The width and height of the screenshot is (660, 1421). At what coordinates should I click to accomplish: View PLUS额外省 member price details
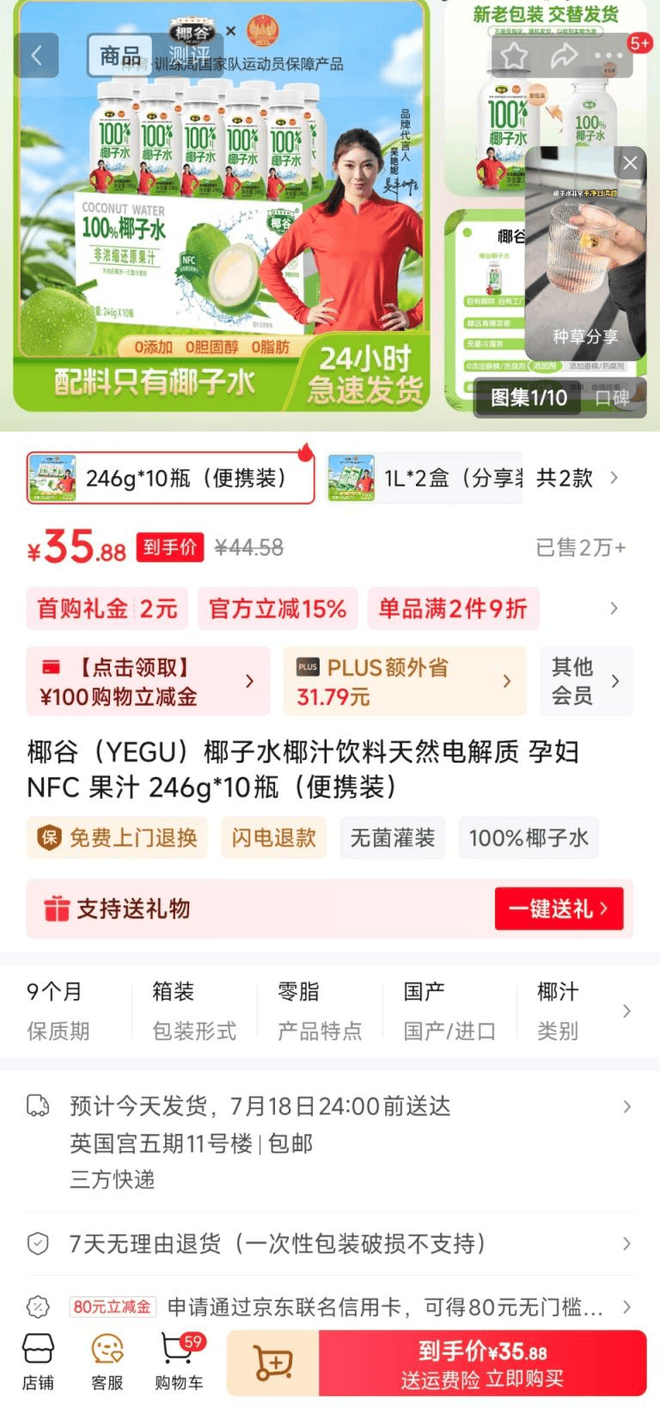[x=404, y=681]
